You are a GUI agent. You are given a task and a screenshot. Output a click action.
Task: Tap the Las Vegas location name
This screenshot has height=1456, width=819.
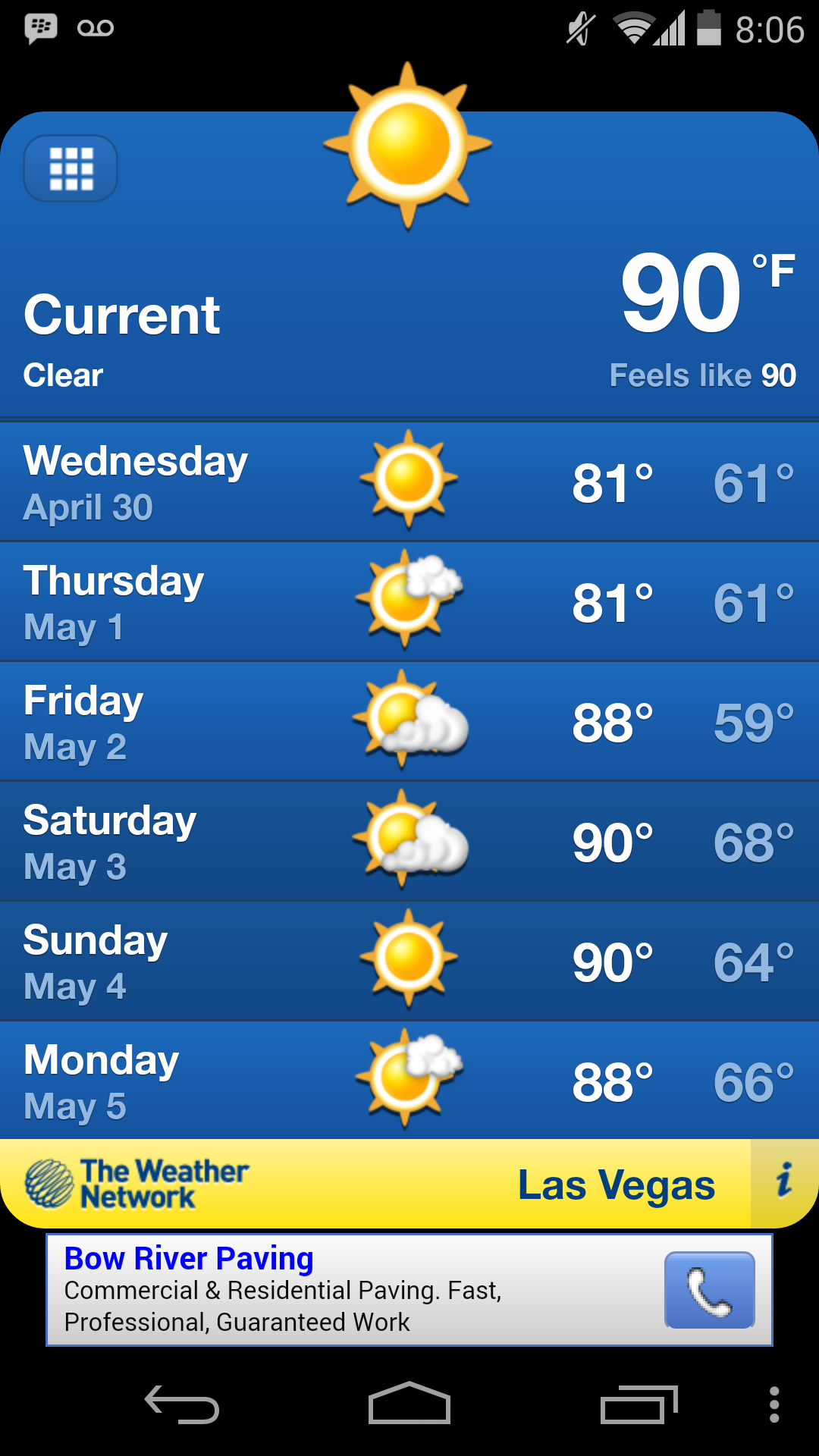click(616, 1185)
